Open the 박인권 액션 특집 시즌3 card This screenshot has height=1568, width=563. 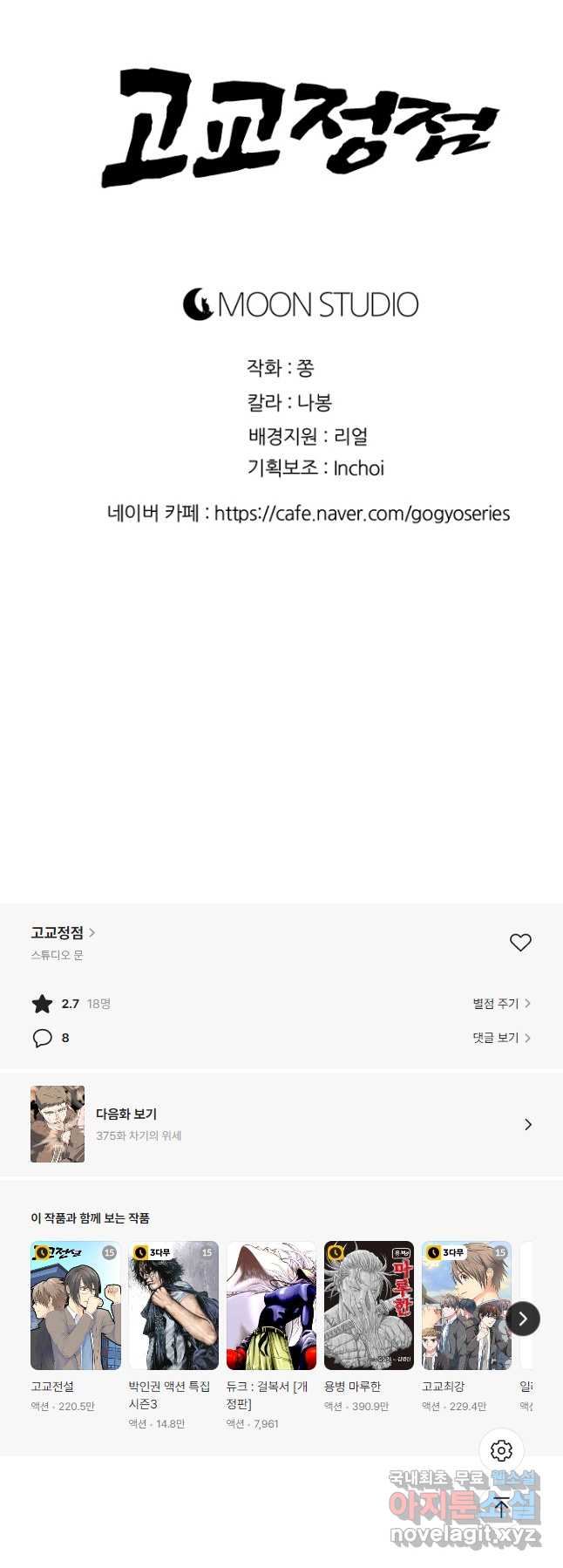point(173,1306)
